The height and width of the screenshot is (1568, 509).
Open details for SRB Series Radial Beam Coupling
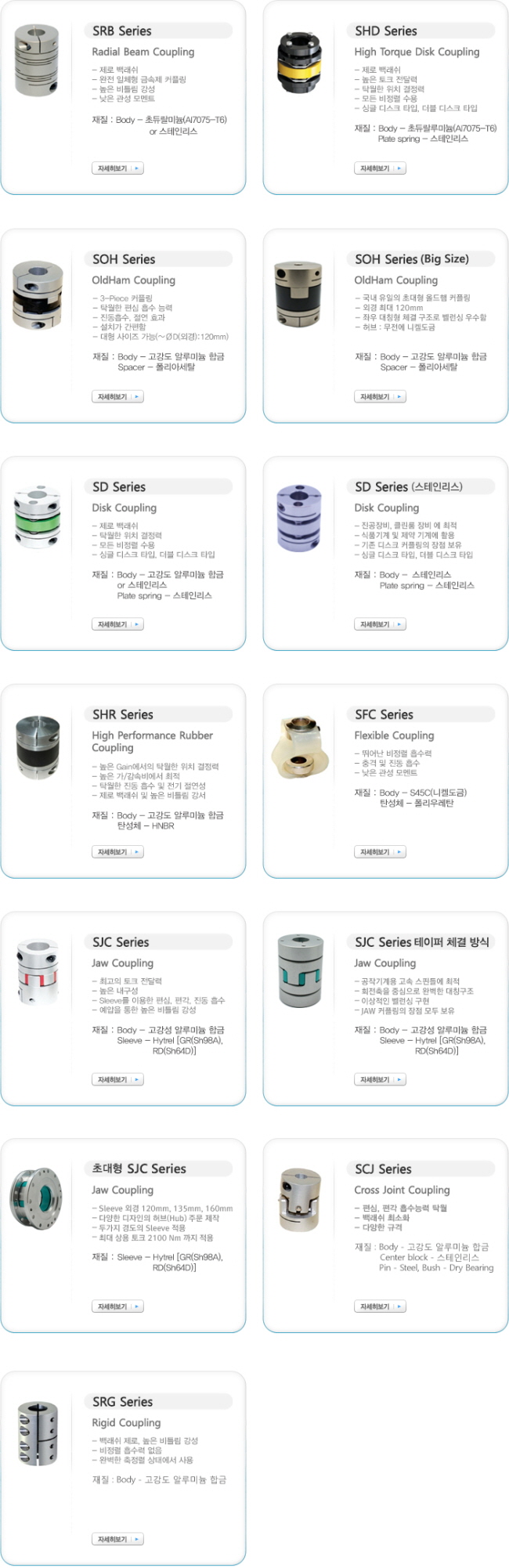point(117,168)
